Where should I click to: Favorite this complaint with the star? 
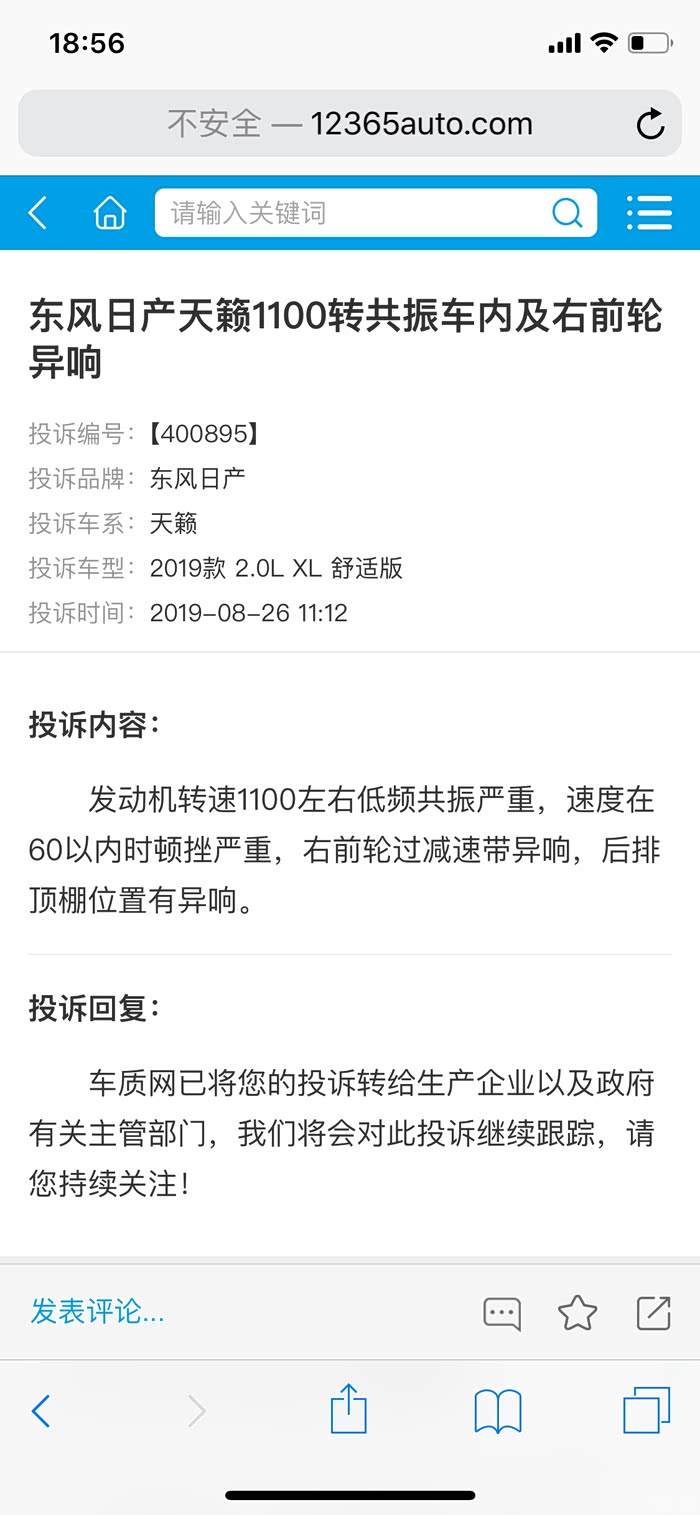(x=577, y=1313)
